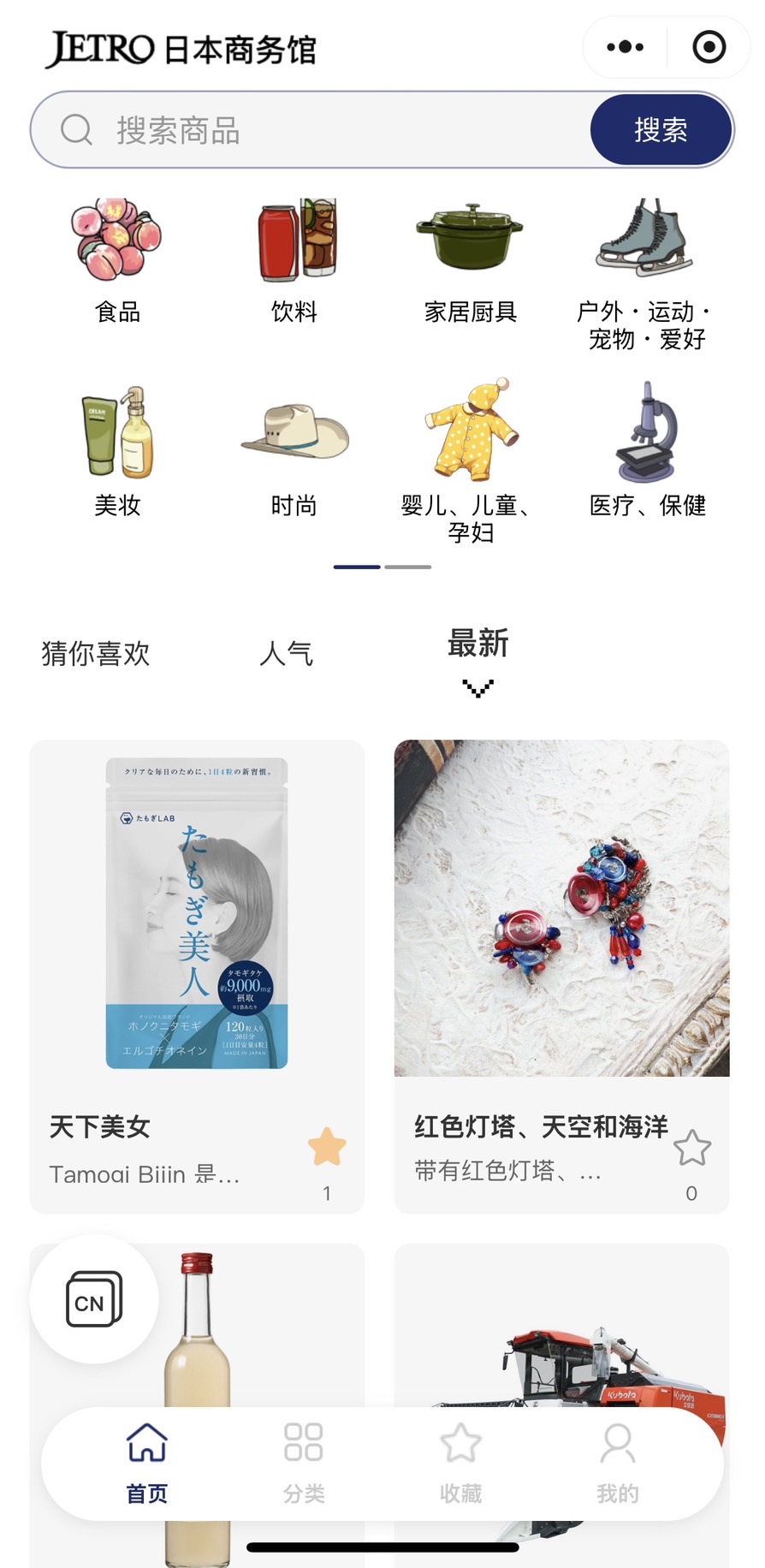The height and width of the screenshot is (1568, 765).
Task: Switch to the 人气 tab
Action: 286,654
